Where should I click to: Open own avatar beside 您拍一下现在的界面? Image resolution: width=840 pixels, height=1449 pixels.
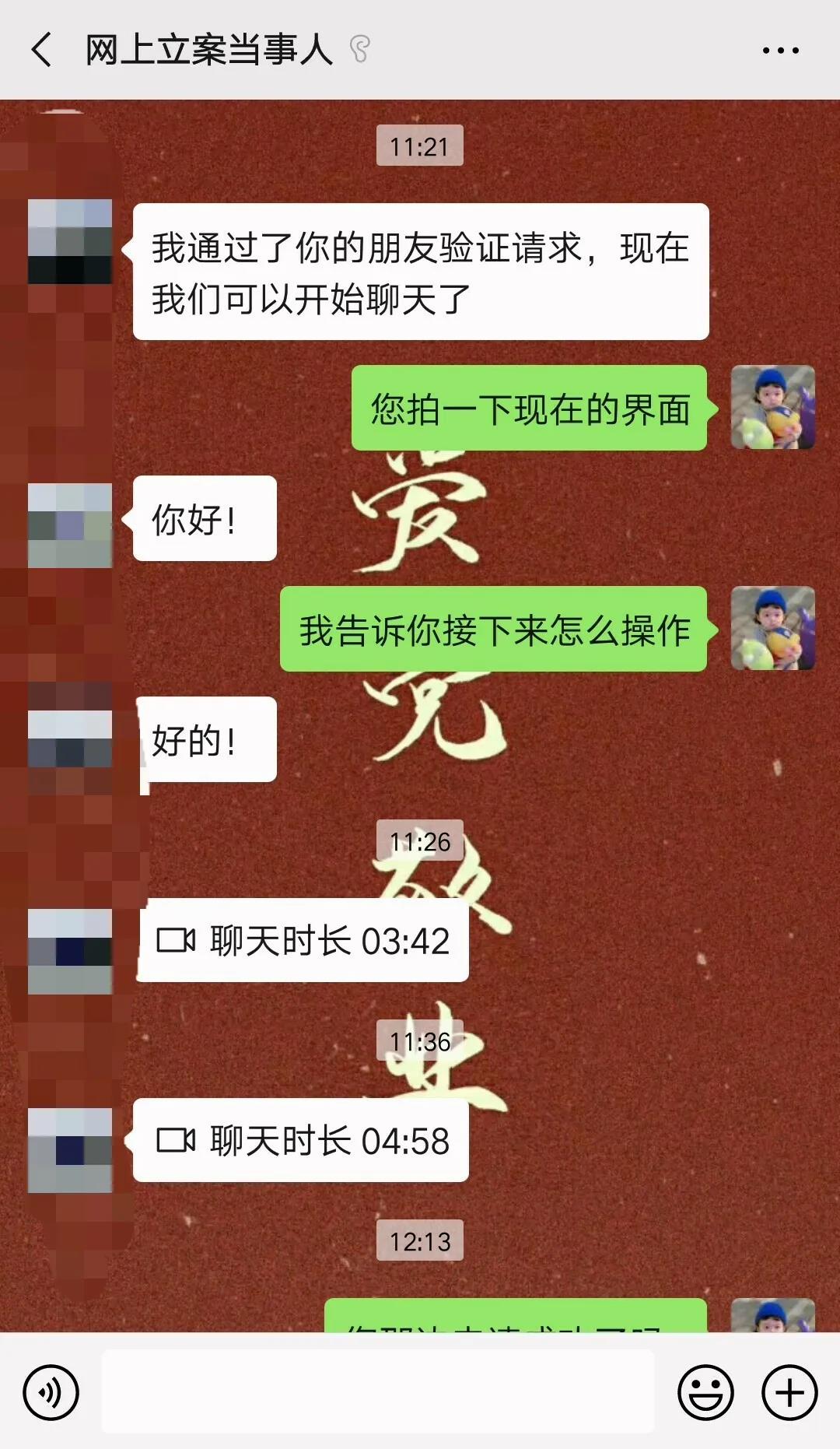(x=772, y=408)
